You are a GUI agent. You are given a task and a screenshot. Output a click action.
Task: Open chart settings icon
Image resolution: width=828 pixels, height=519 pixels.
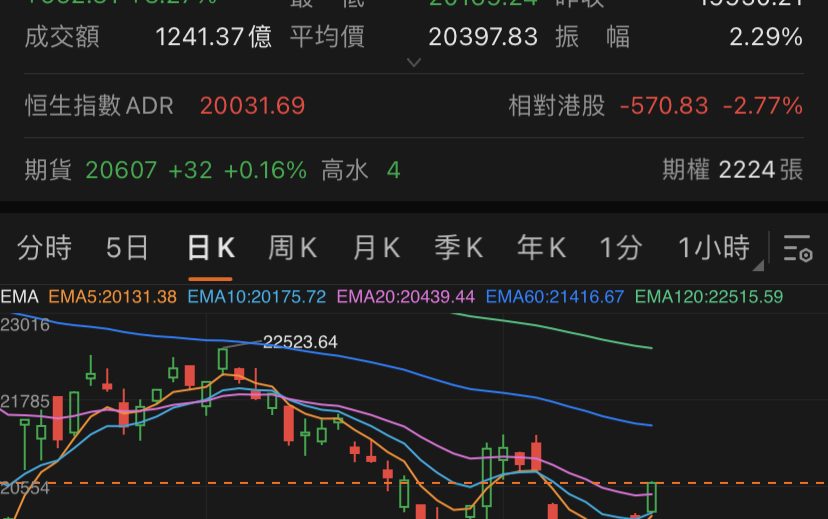tap(798, 249)
